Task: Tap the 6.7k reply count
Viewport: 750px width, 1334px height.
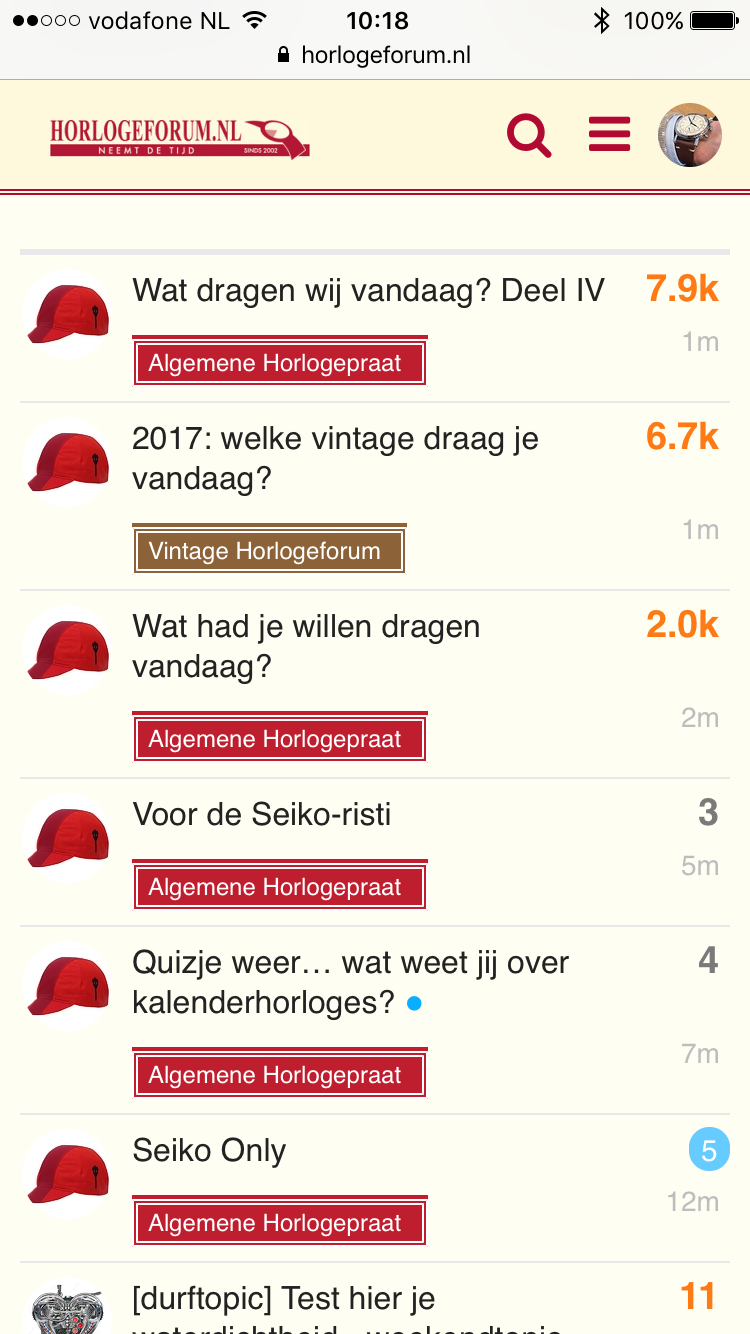Action: pyautogui.click(x=682, y=437)
